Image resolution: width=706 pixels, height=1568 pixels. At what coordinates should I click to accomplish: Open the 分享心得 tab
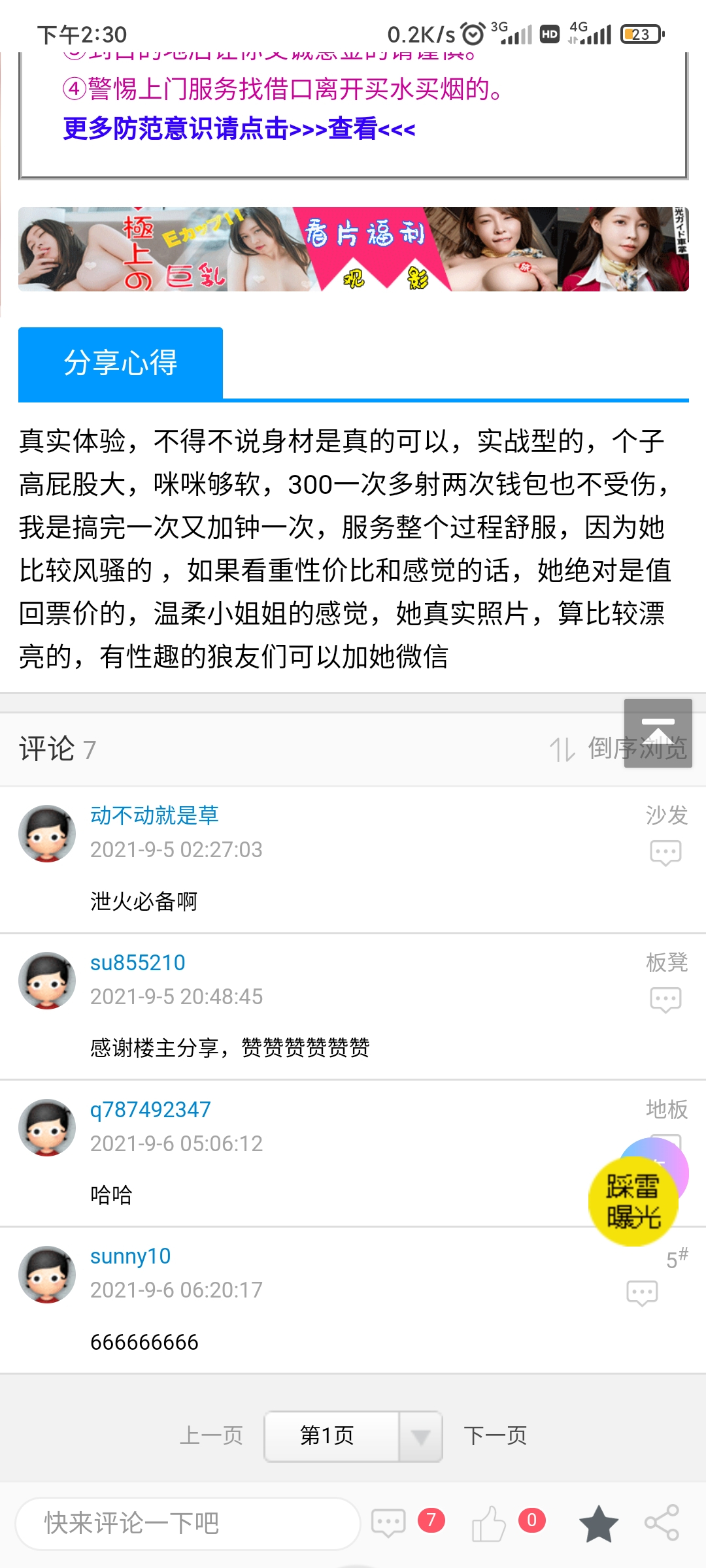click(121, 363)
